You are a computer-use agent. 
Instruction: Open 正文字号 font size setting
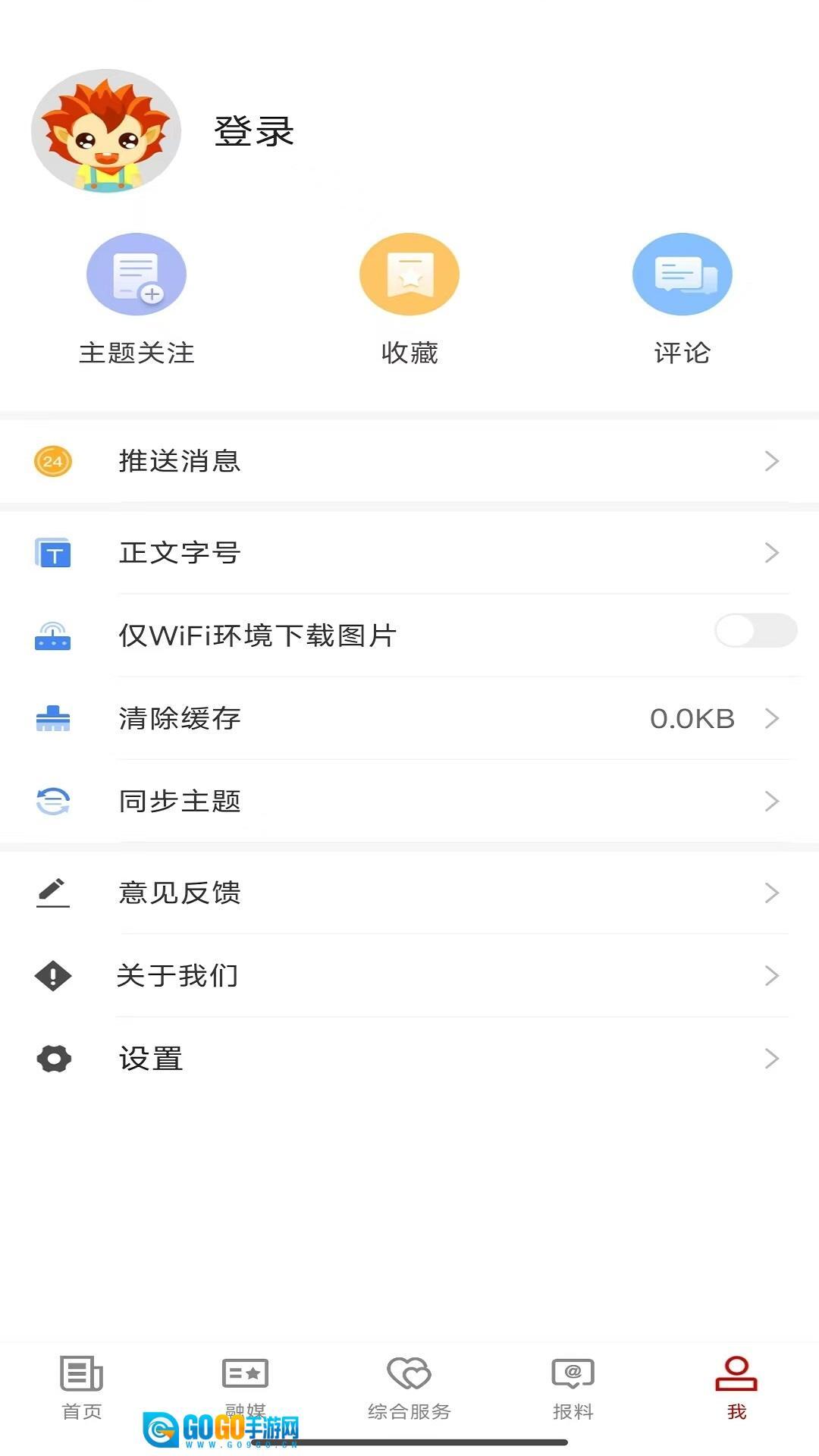click(409, 553)
